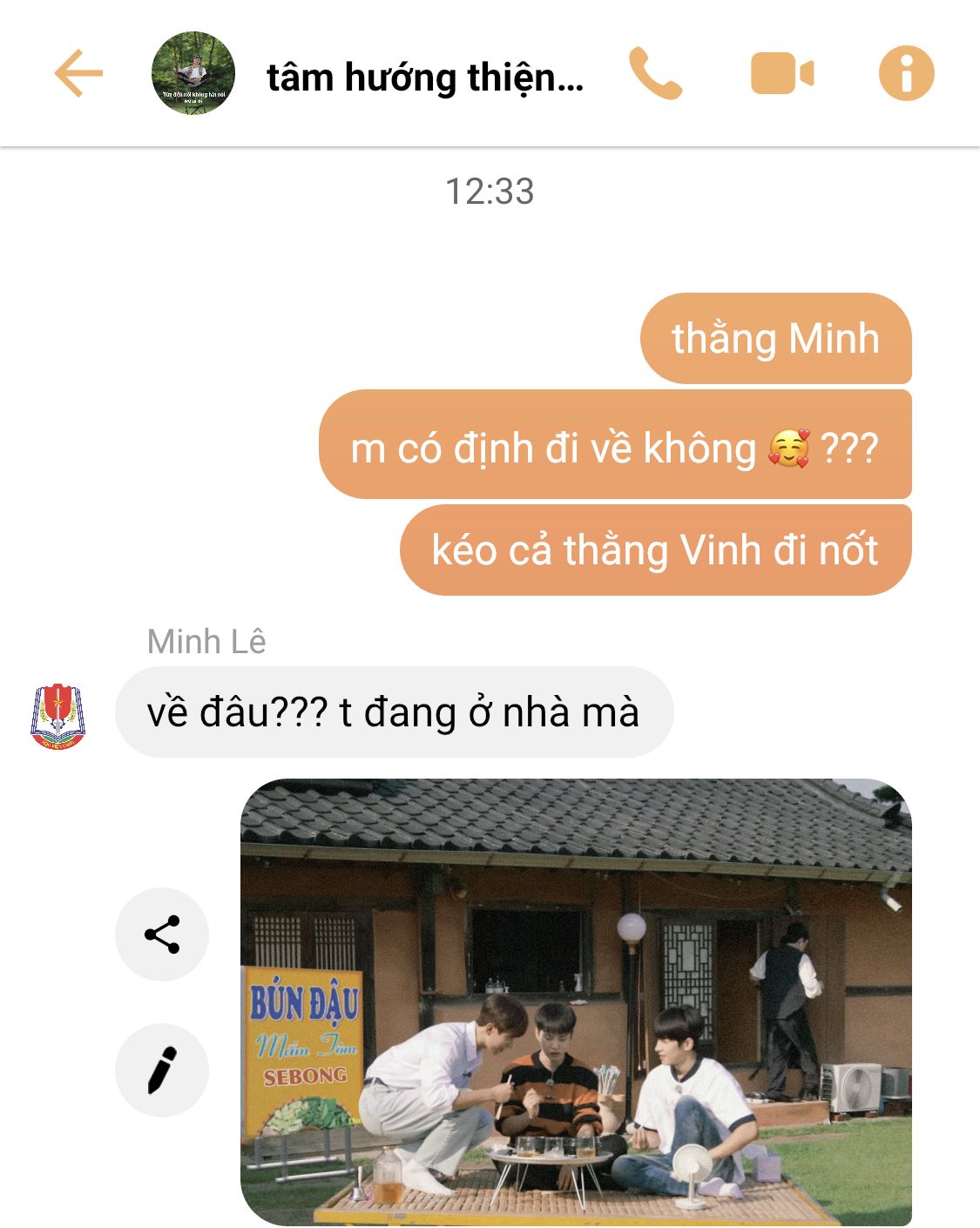This screenshot has width=980, height=1228.
Task: Edit the sent photo with the pencil
Action: coord(162,1070)
